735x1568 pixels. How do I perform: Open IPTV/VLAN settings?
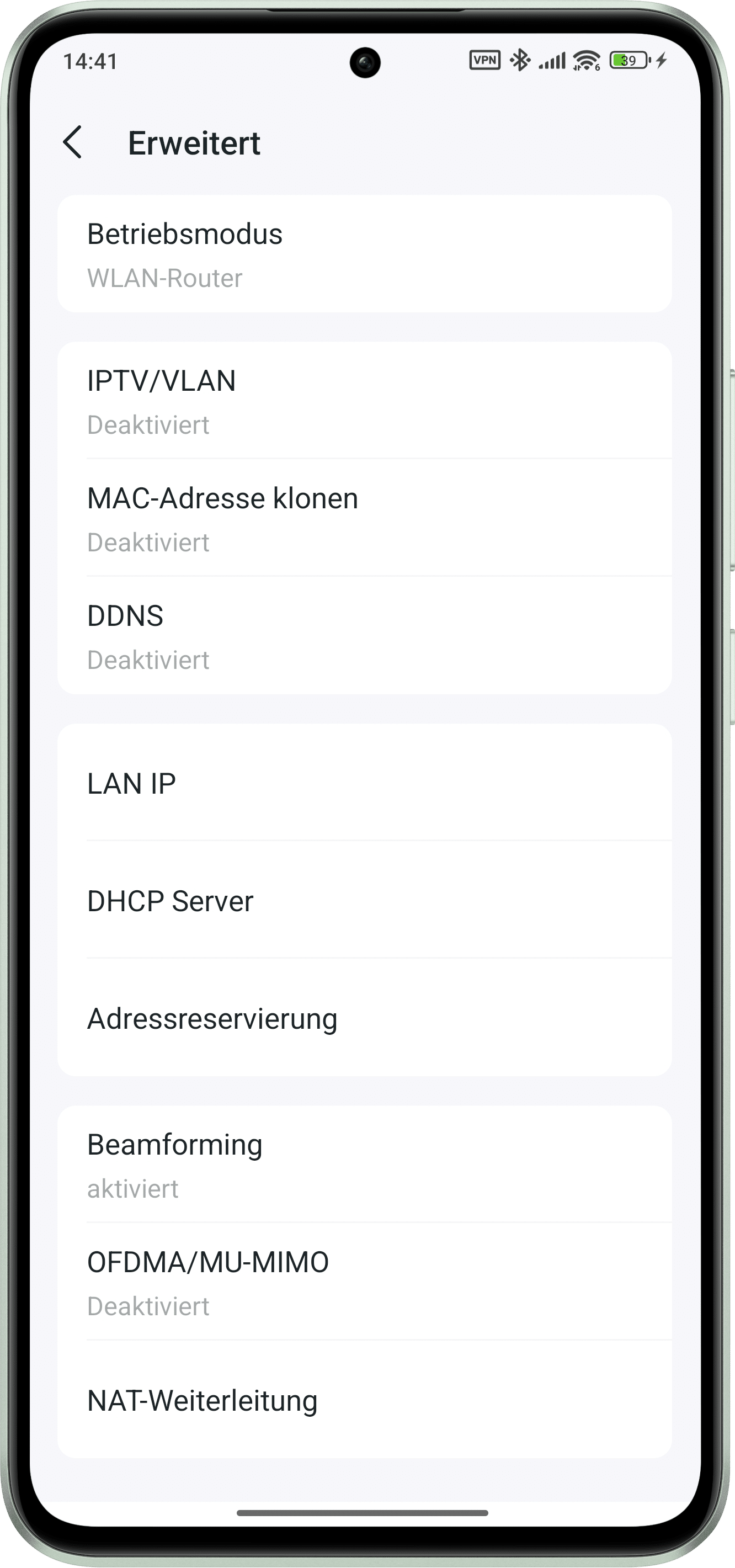[x=365, y=401]
